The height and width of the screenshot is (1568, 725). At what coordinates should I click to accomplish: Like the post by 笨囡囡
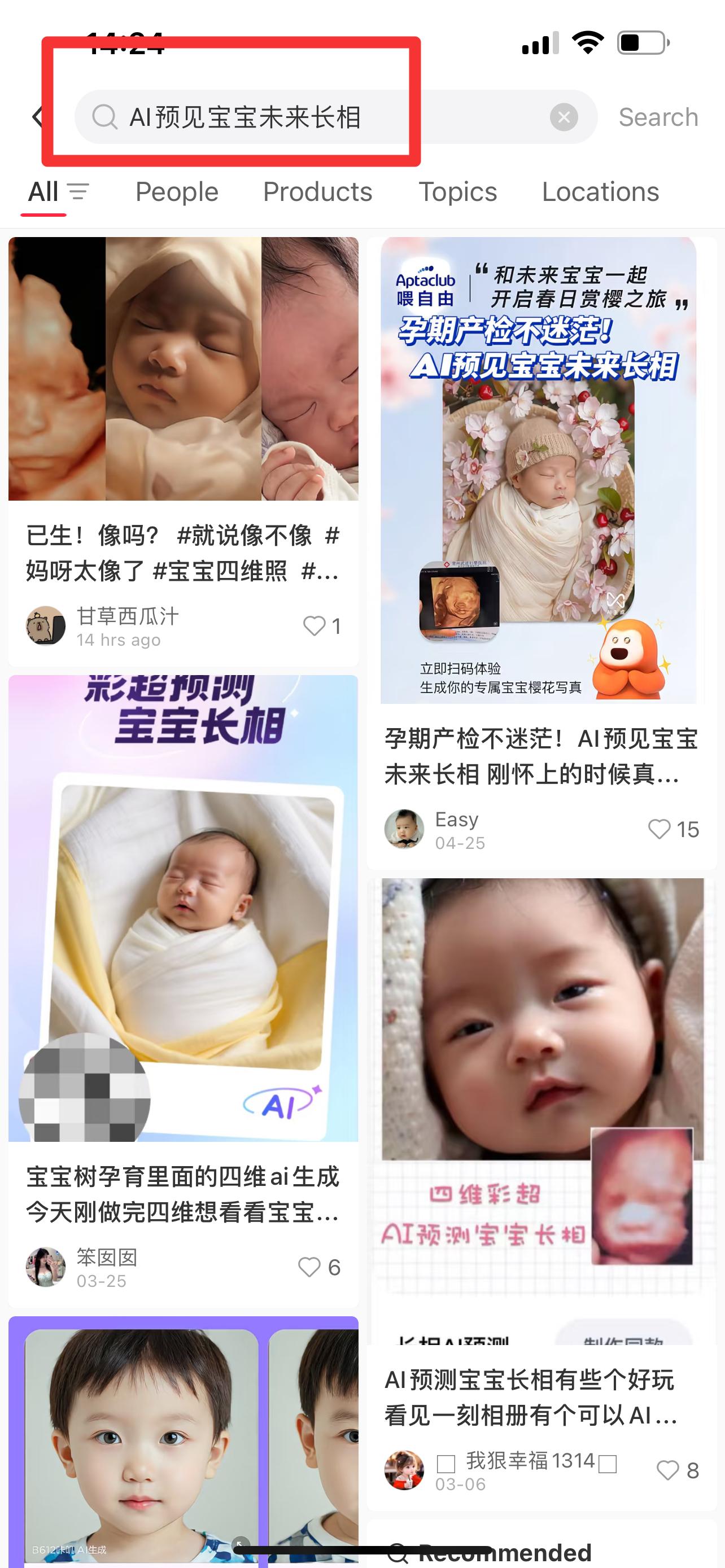pyautogui.click(x=319, y=1267)
